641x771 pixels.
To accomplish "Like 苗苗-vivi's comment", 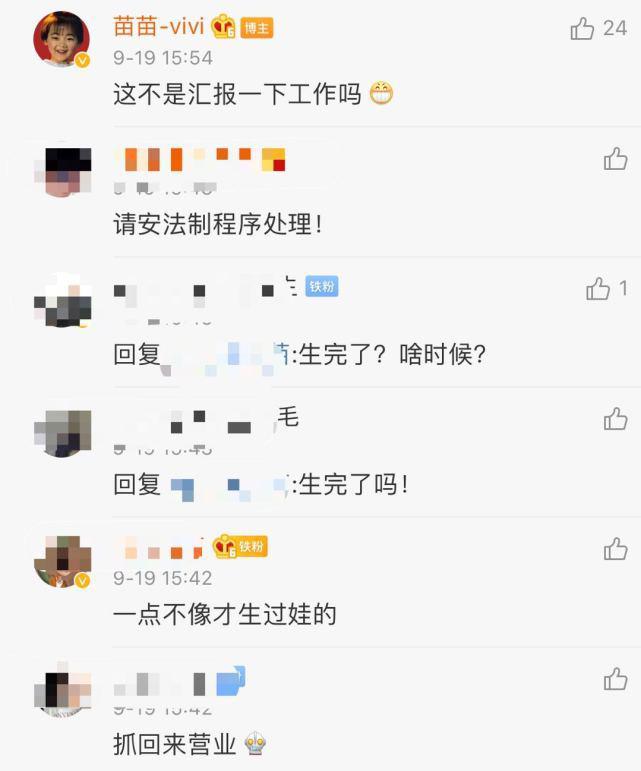I will point(583,29).
